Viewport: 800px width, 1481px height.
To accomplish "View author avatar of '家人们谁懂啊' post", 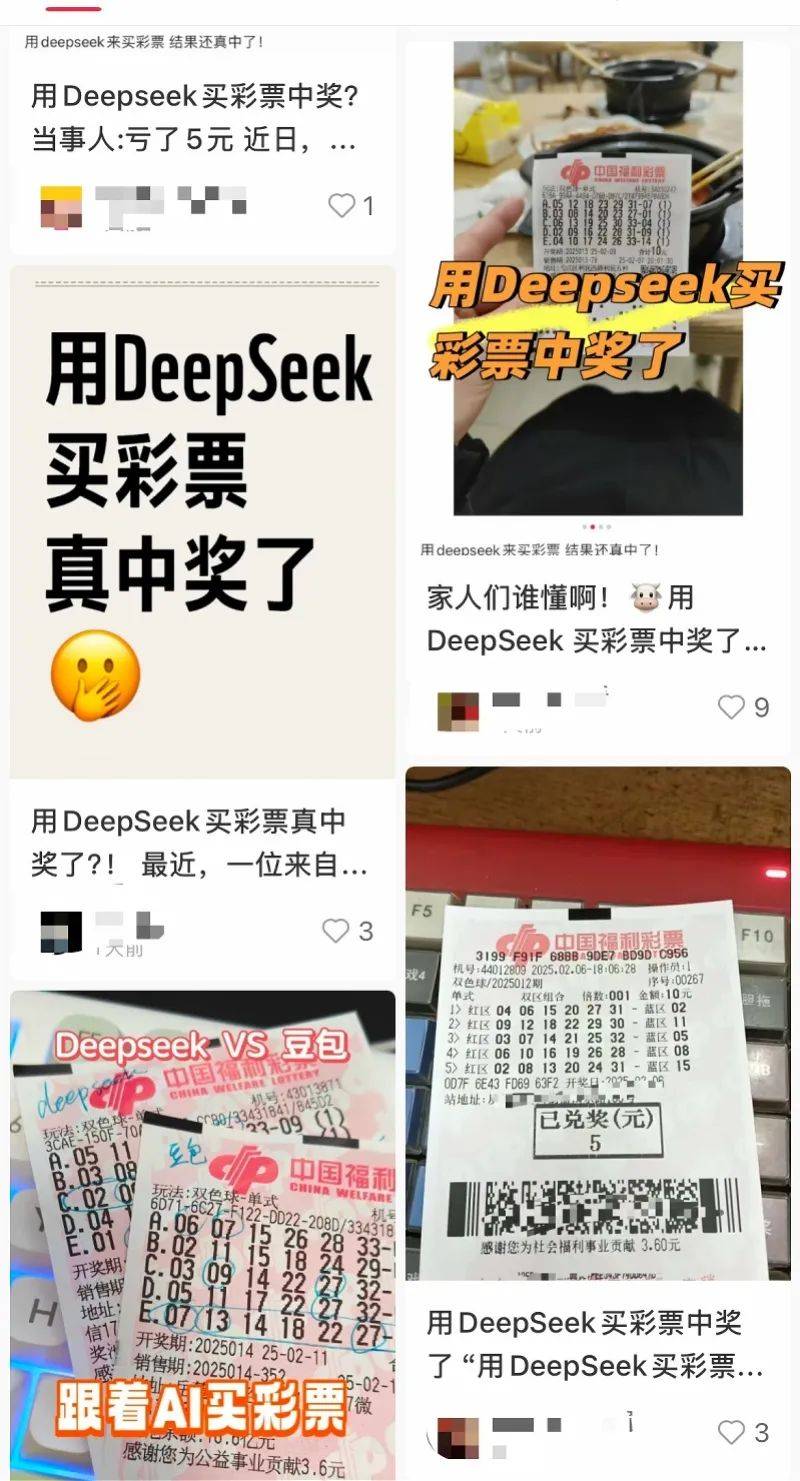I will point(458,711).
